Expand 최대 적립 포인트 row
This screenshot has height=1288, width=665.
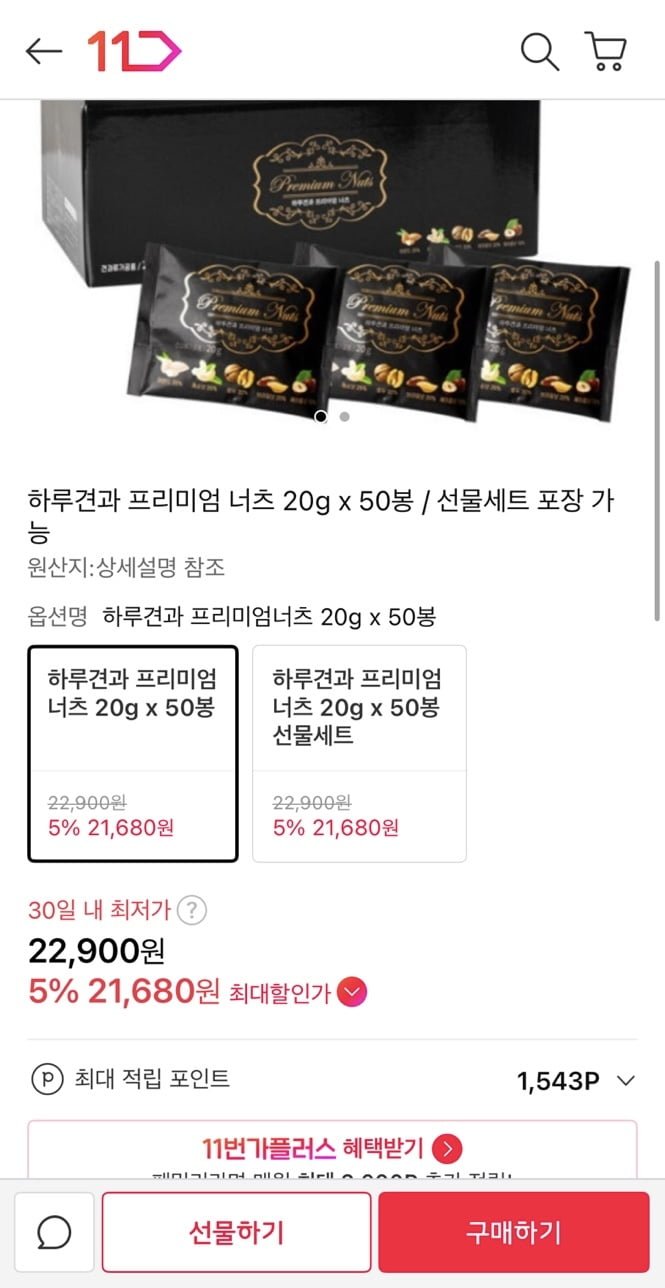click(332, 1080)
